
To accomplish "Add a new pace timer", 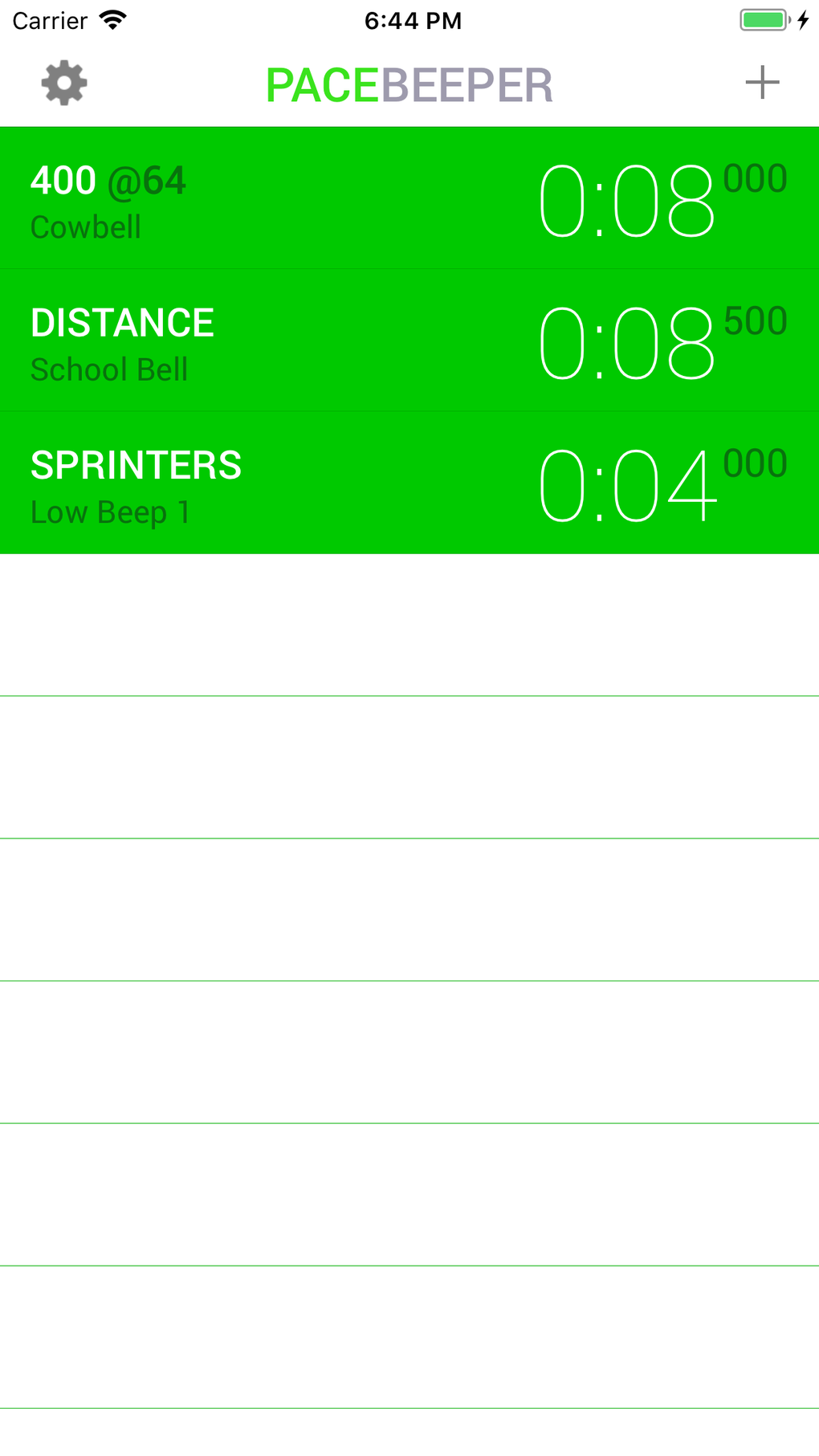I will (x=762, y=83).
